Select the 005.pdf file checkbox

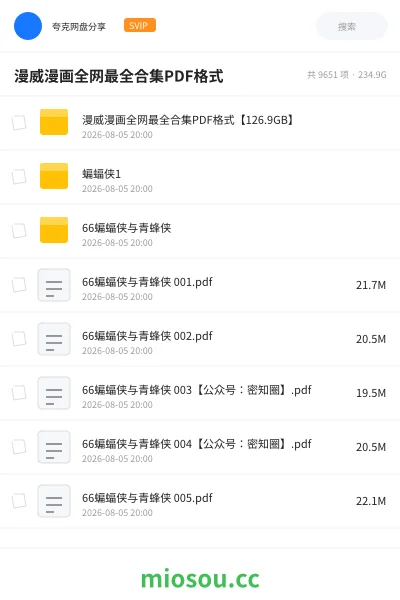19,501
